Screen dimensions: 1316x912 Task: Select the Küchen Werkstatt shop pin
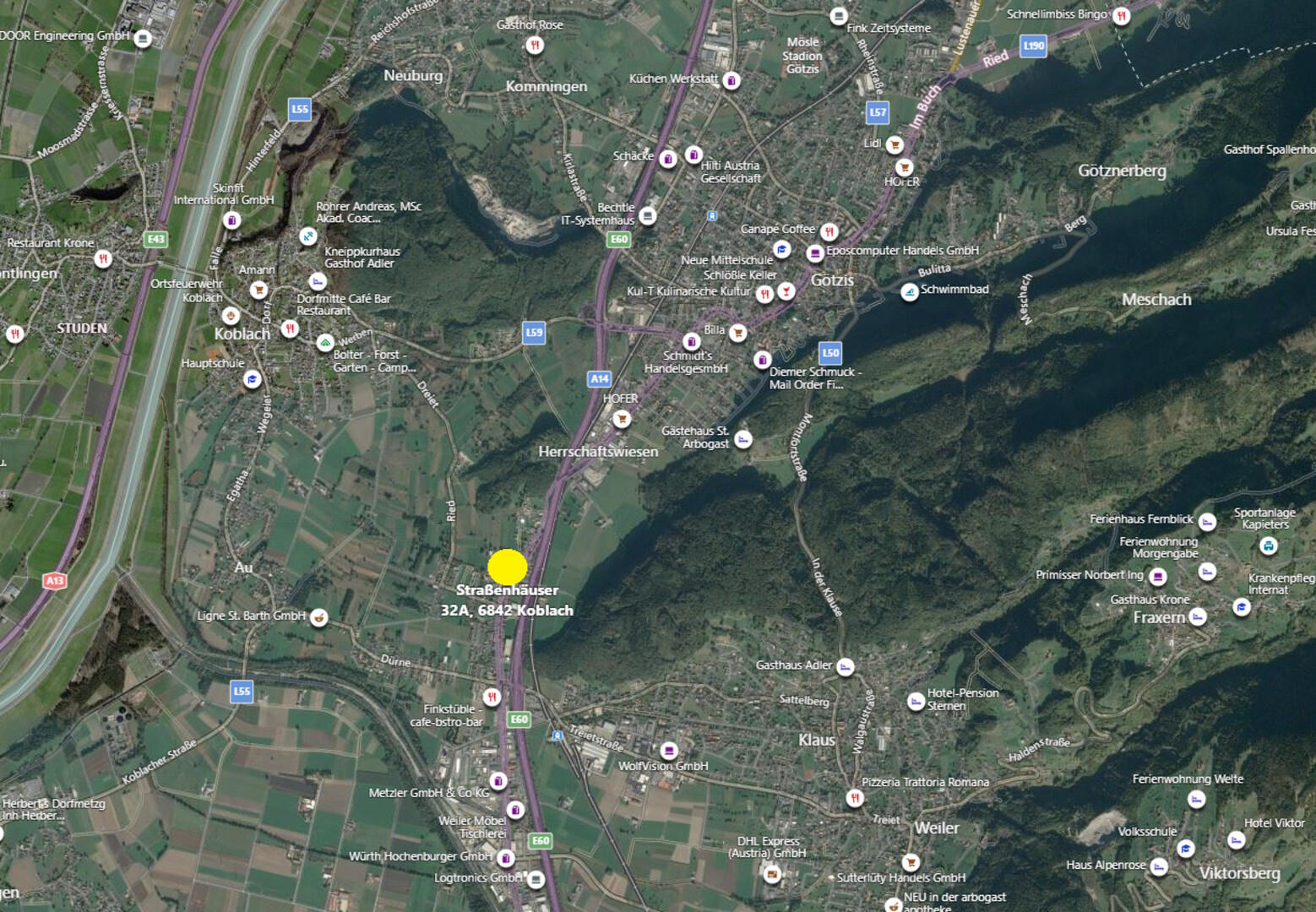click(x=731, y=80)
